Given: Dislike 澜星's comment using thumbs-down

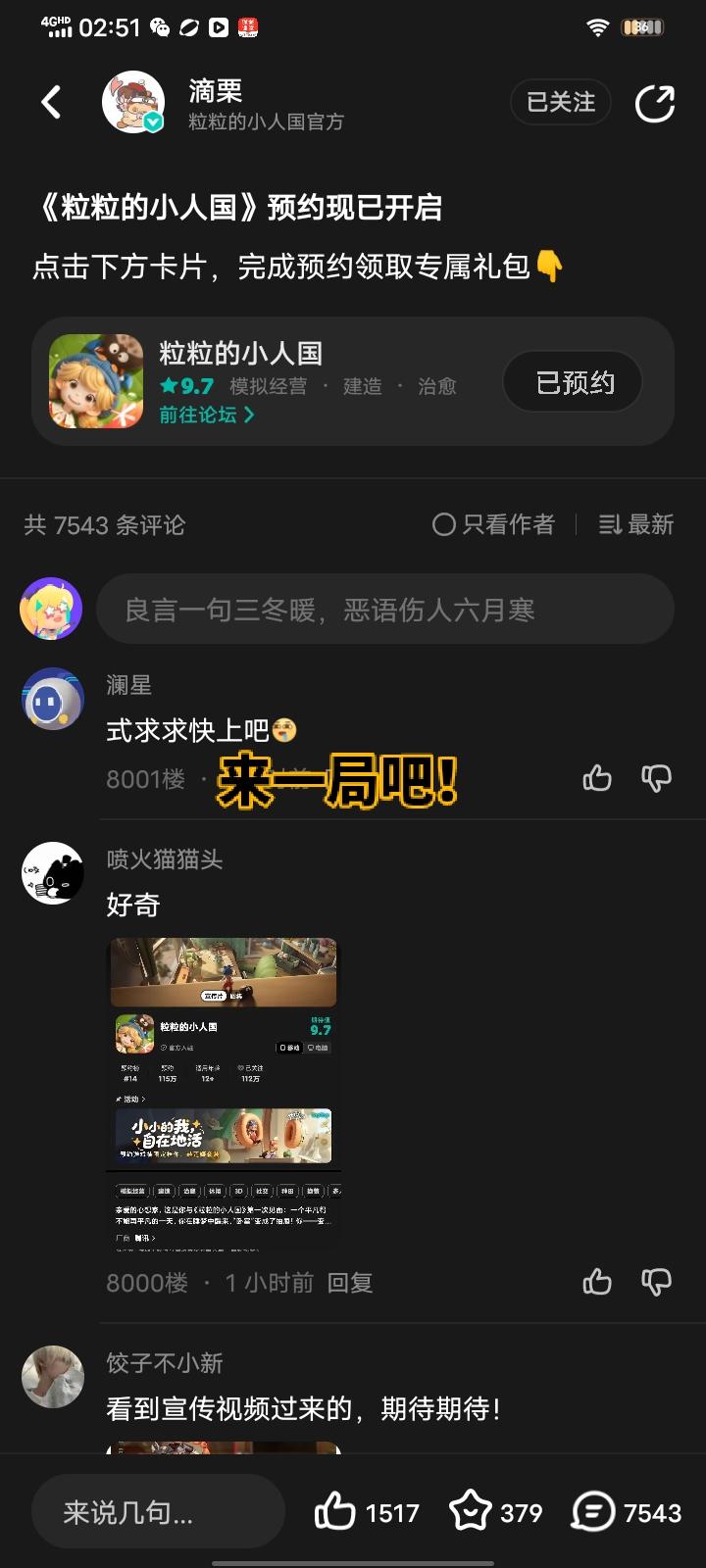Looking at the screenshot, I should 656,778.
